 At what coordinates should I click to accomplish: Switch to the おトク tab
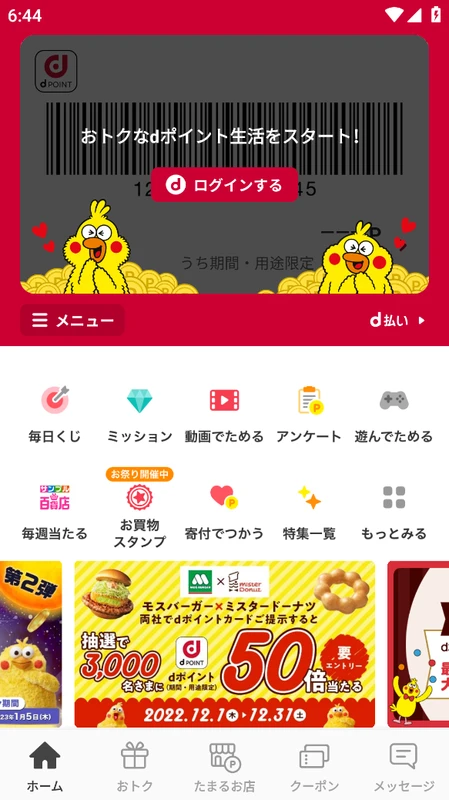[135, 765]
